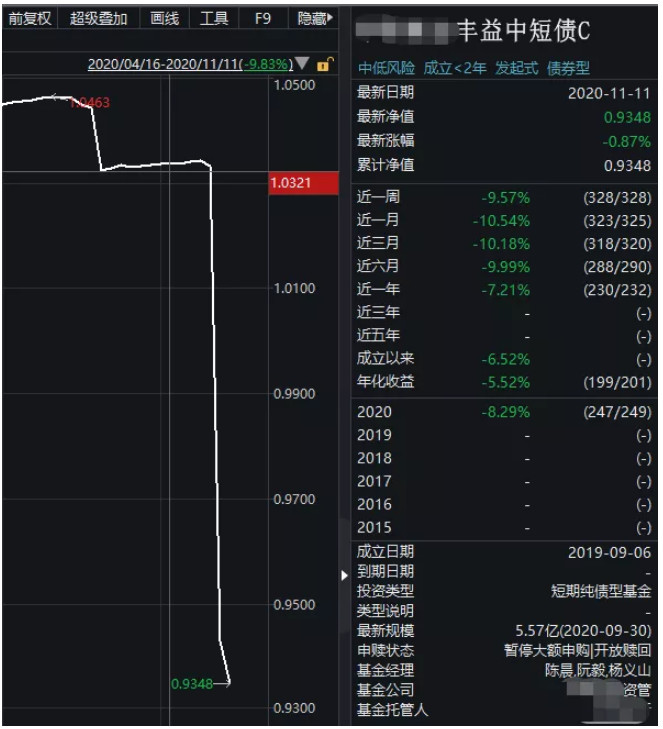Tap 隐藏 to hide the panel
This screenshot has width=663, height=729.
[x=314, y=18]
